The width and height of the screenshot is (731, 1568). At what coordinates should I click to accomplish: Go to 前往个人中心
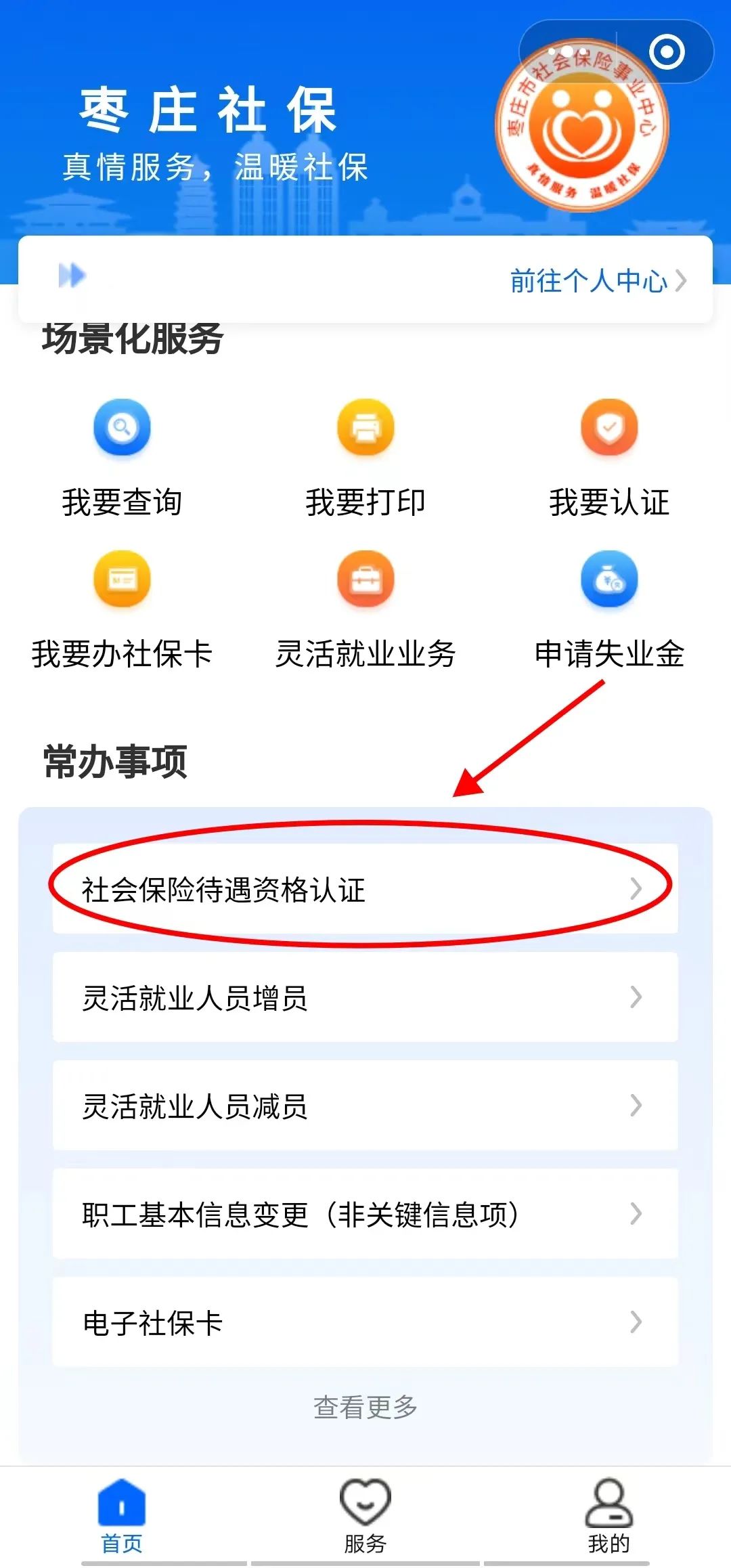[598, 281]
